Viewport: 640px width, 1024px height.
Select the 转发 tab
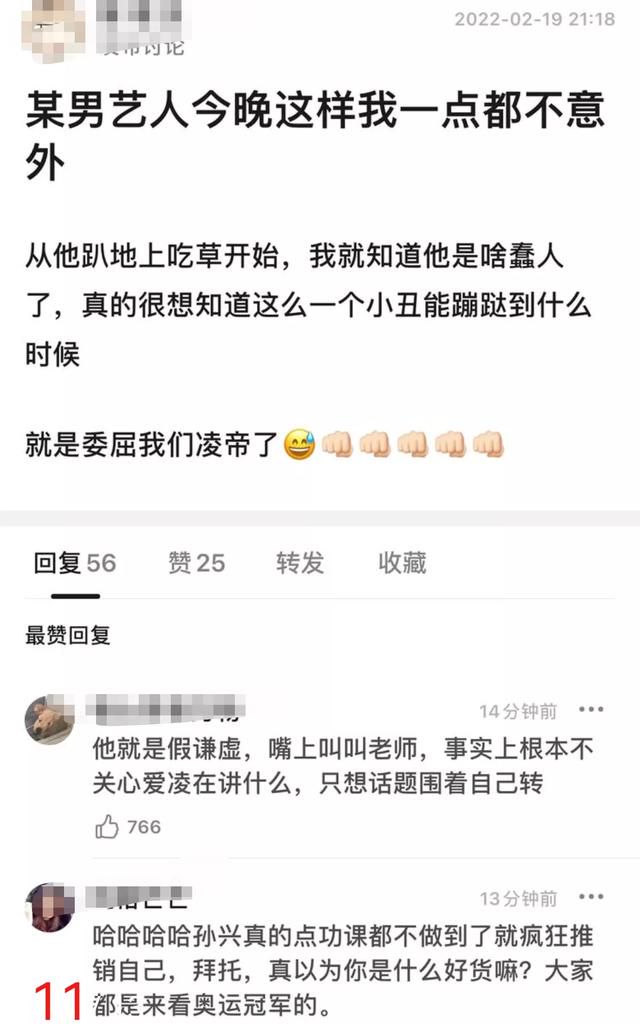[x=300, y=563]
